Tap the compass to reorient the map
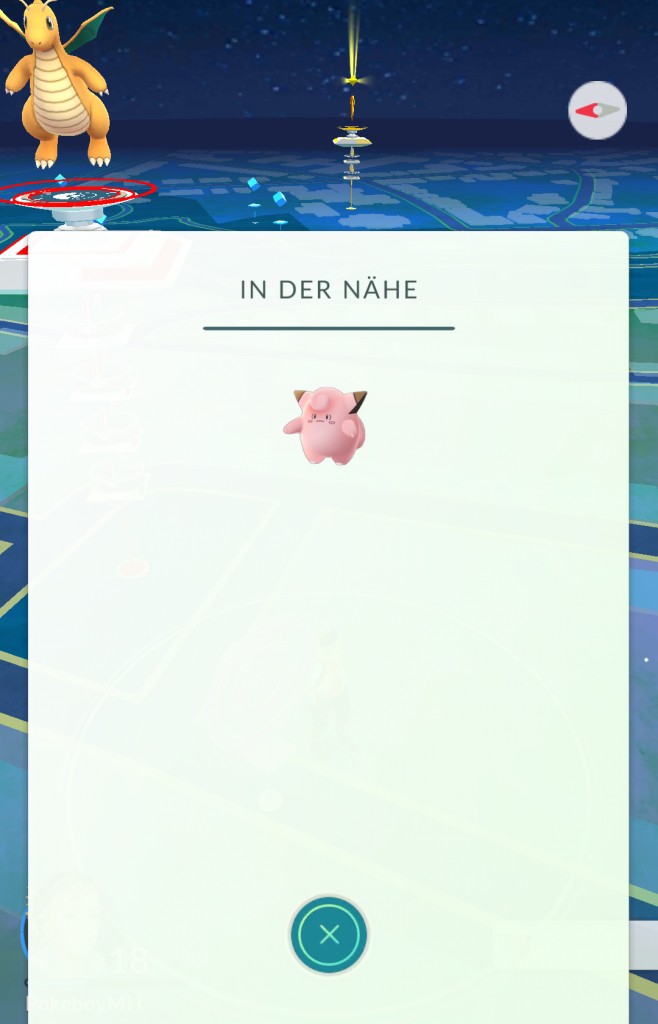 pos(597,110)
